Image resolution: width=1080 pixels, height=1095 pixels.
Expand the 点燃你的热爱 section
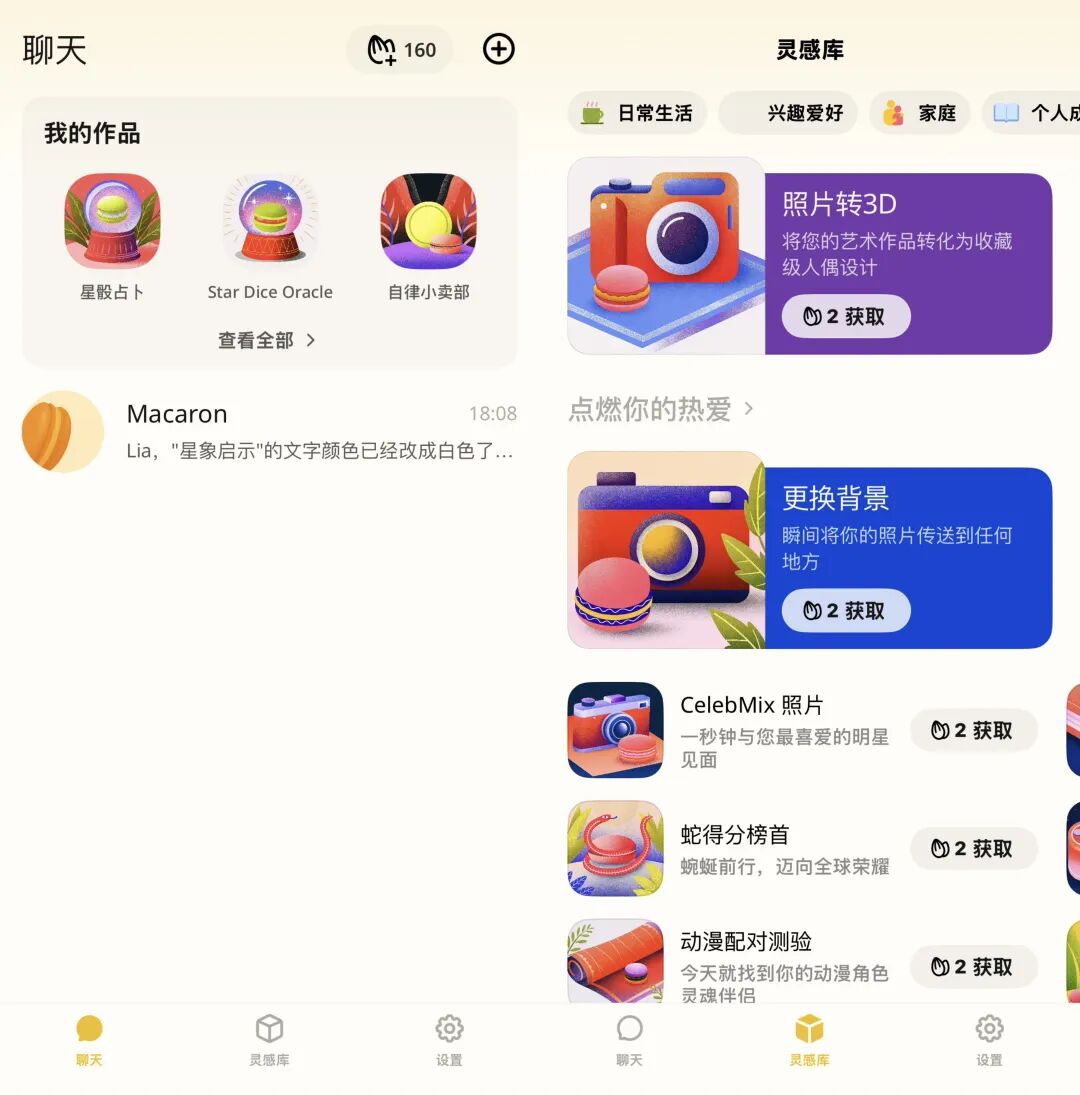[661, 409]
